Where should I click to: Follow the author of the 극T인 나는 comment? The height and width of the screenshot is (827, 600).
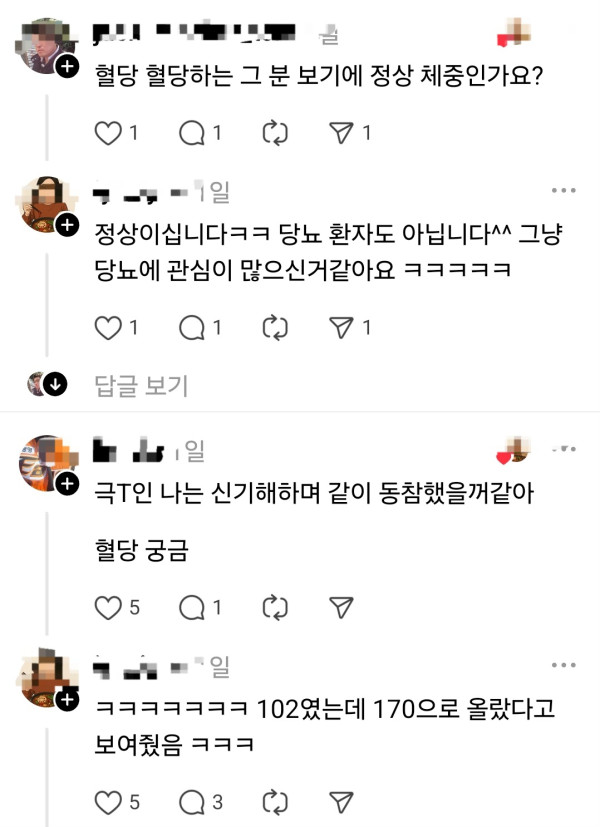[x=67, y=484]
